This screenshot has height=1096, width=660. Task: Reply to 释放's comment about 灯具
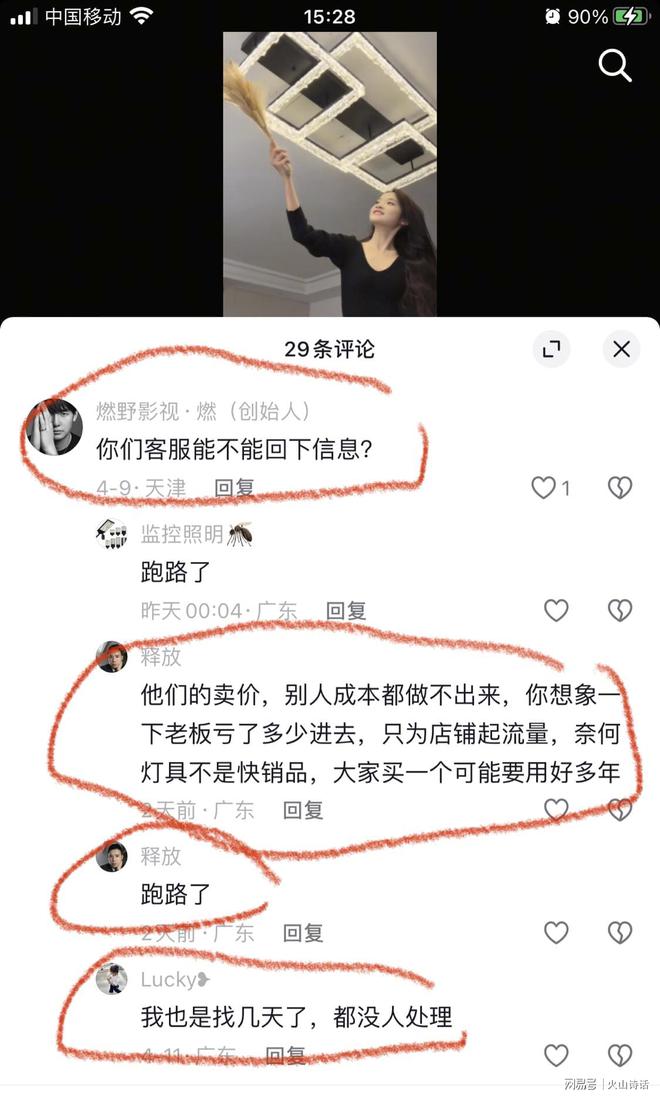(x=303, y=809)
